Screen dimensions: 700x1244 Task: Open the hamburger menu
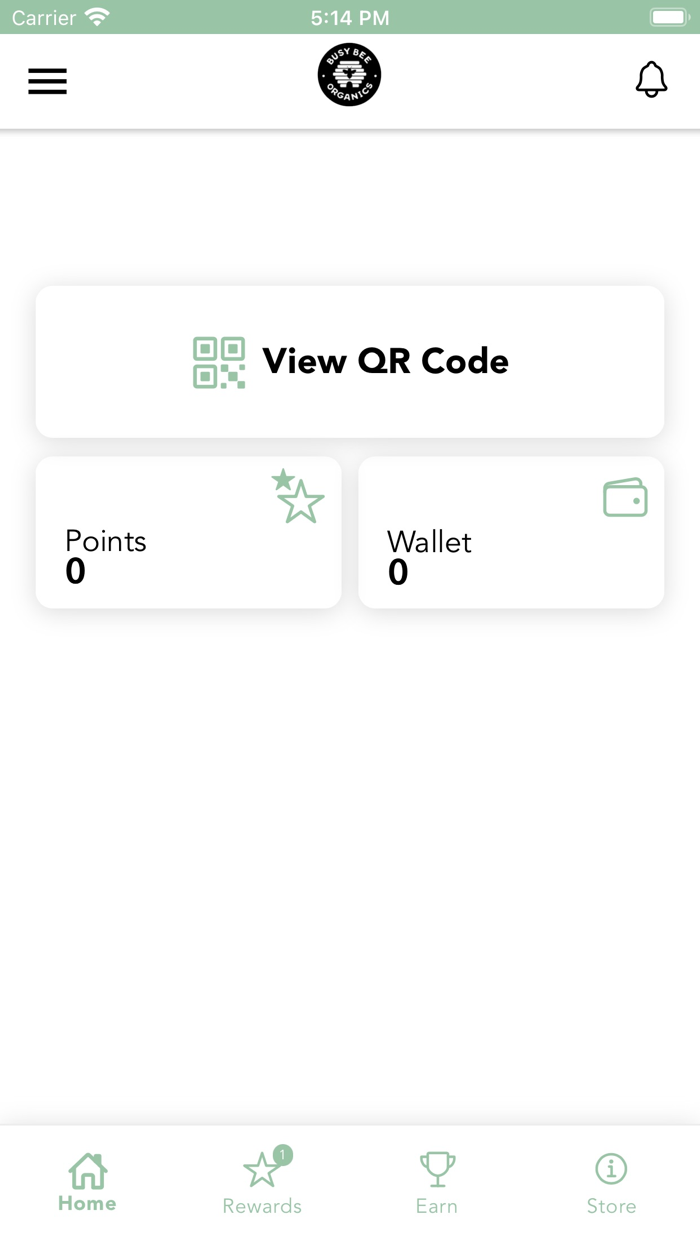point(47,81)
